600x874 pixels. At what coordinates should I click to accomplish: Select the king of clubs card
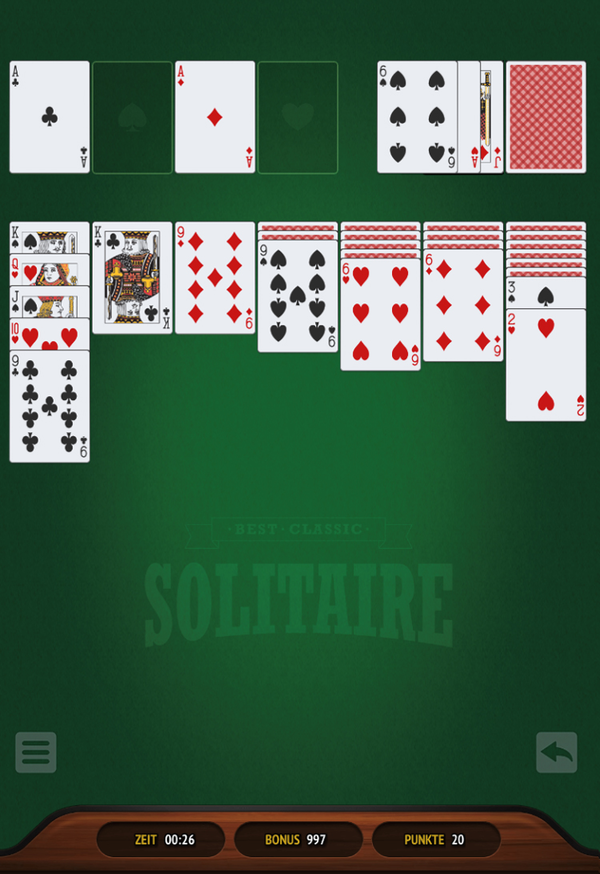click(x=132, y=278)
